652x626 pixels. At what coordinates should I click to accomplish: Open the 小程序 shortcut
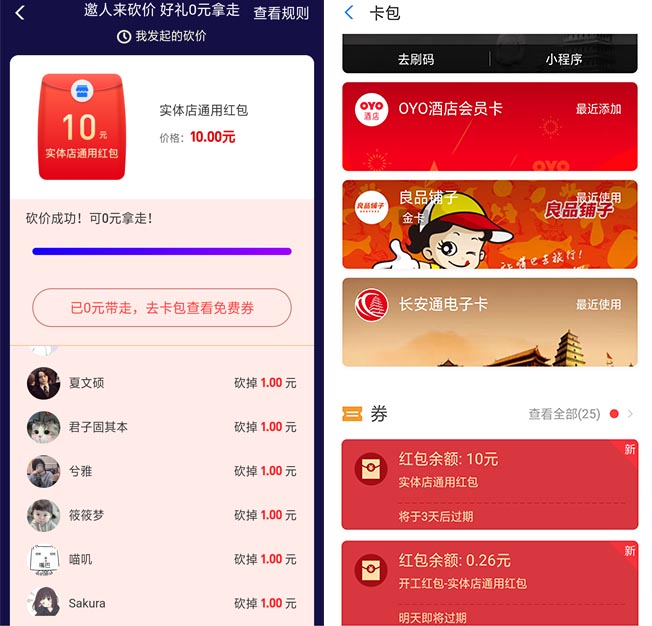[564, 59]
